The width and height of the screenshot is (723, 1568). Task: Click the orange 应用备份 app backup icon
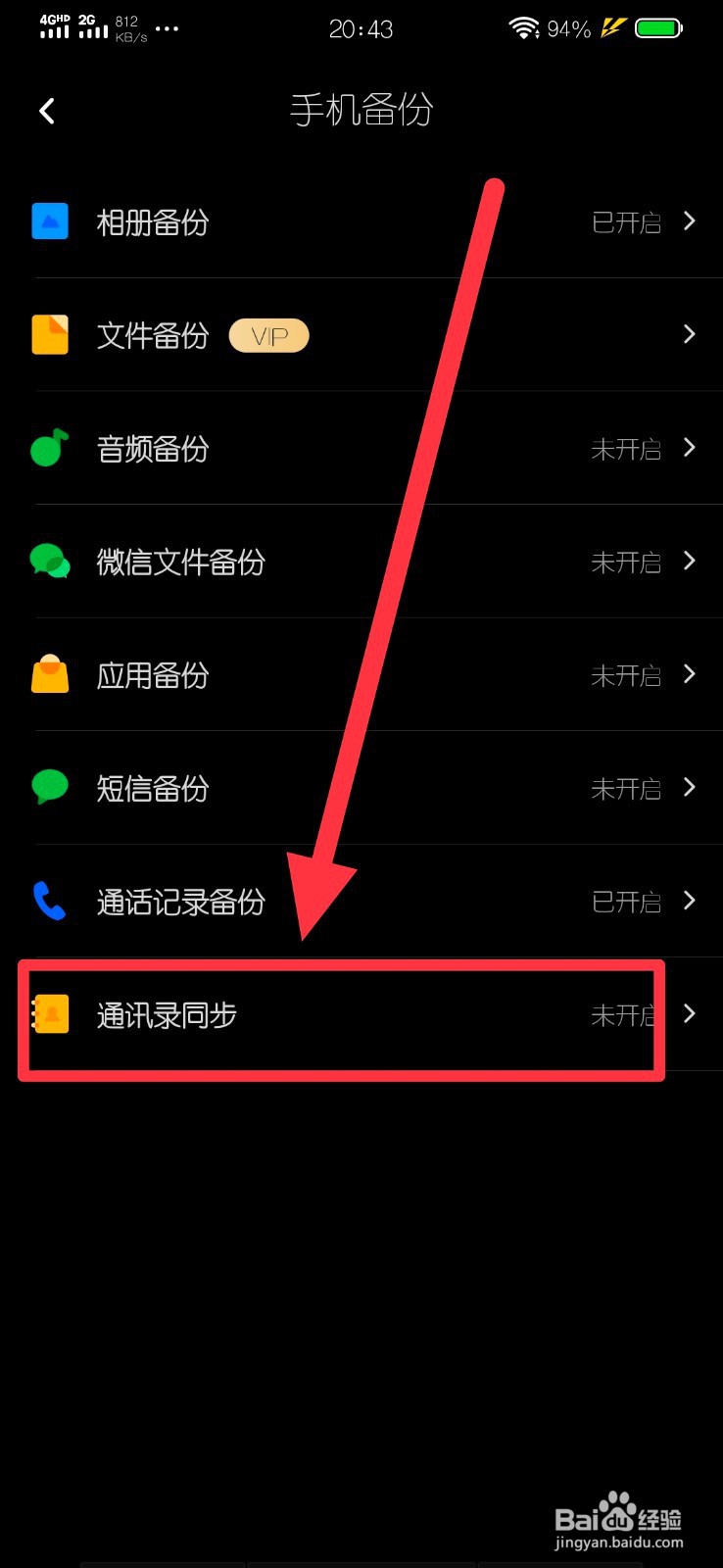pos(50,675)
